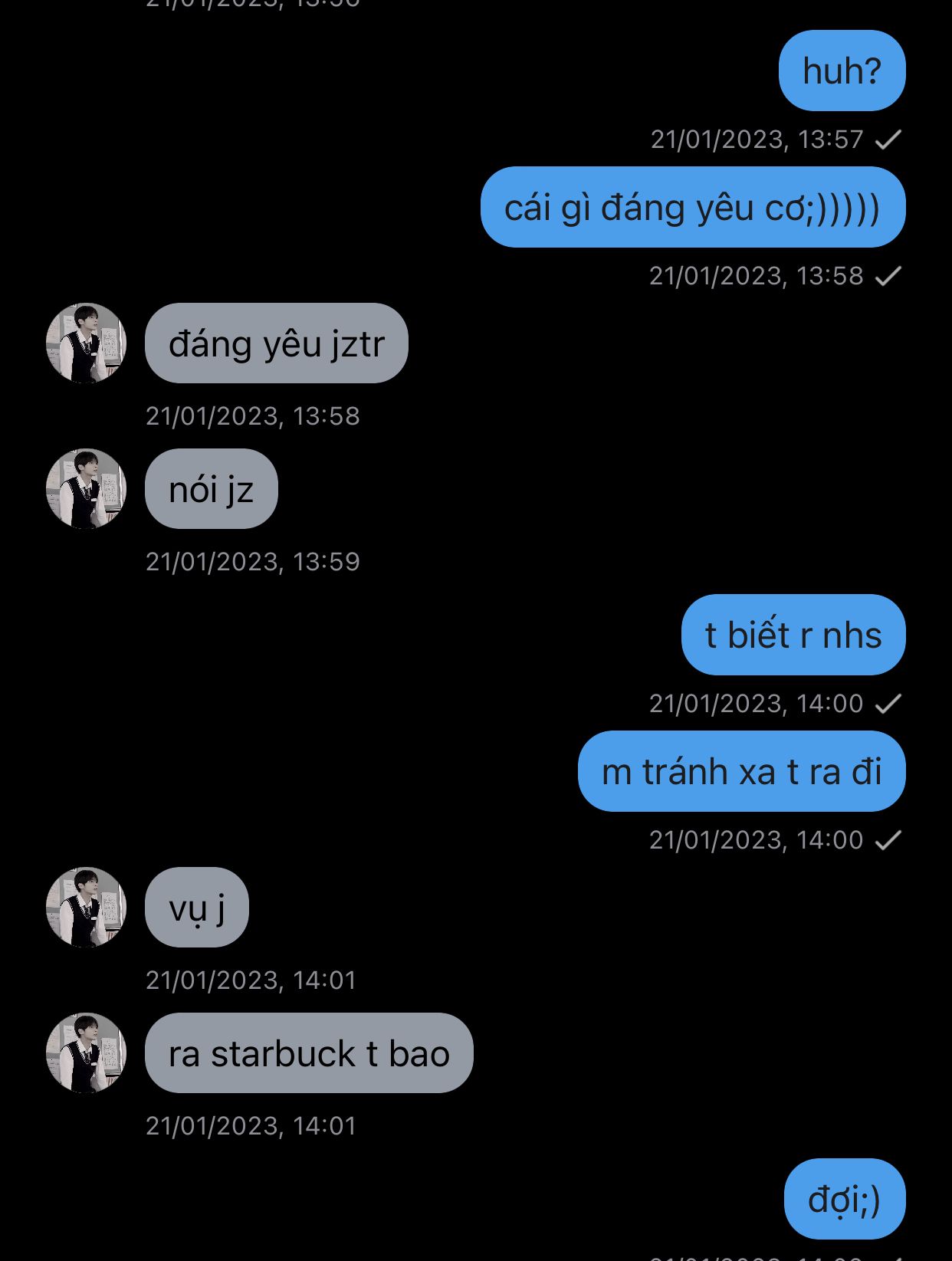Screen dimensions: 952x1261
Task: Open sender's avatar beside "đáng yêu jztr"
Action: (x=86, y=343)
